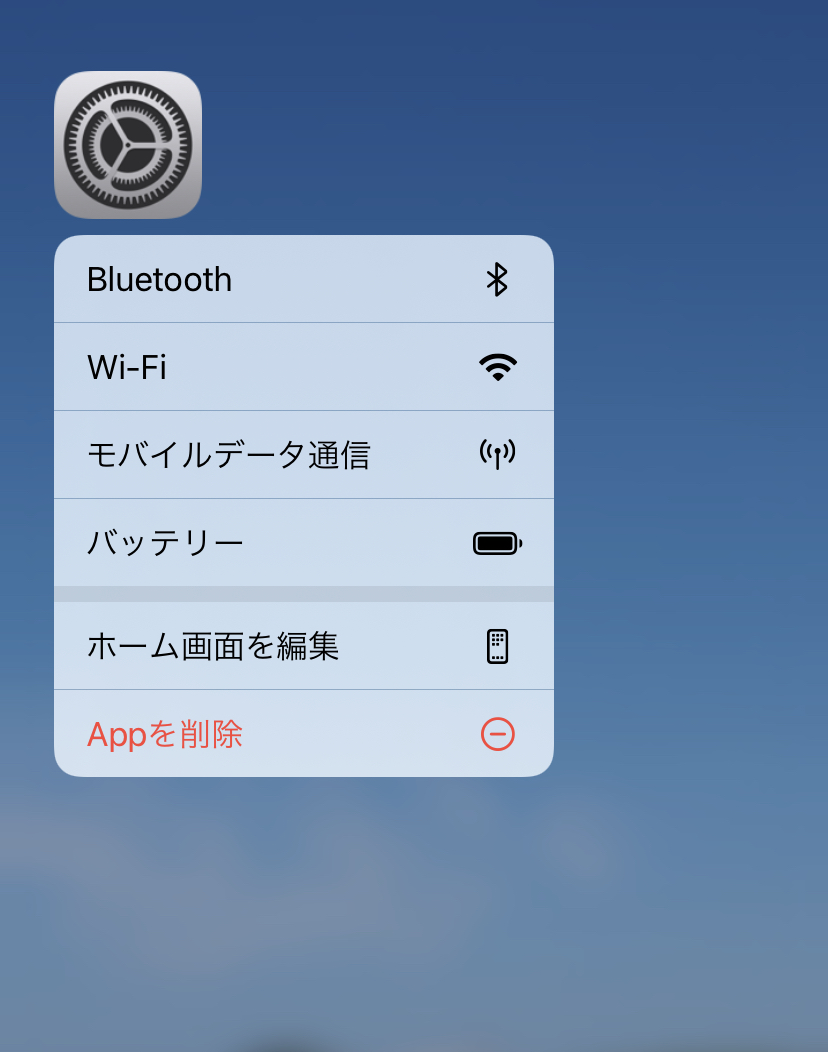Go to バッテリー settings
This screenshot has height=1052, width=828.
303,543
